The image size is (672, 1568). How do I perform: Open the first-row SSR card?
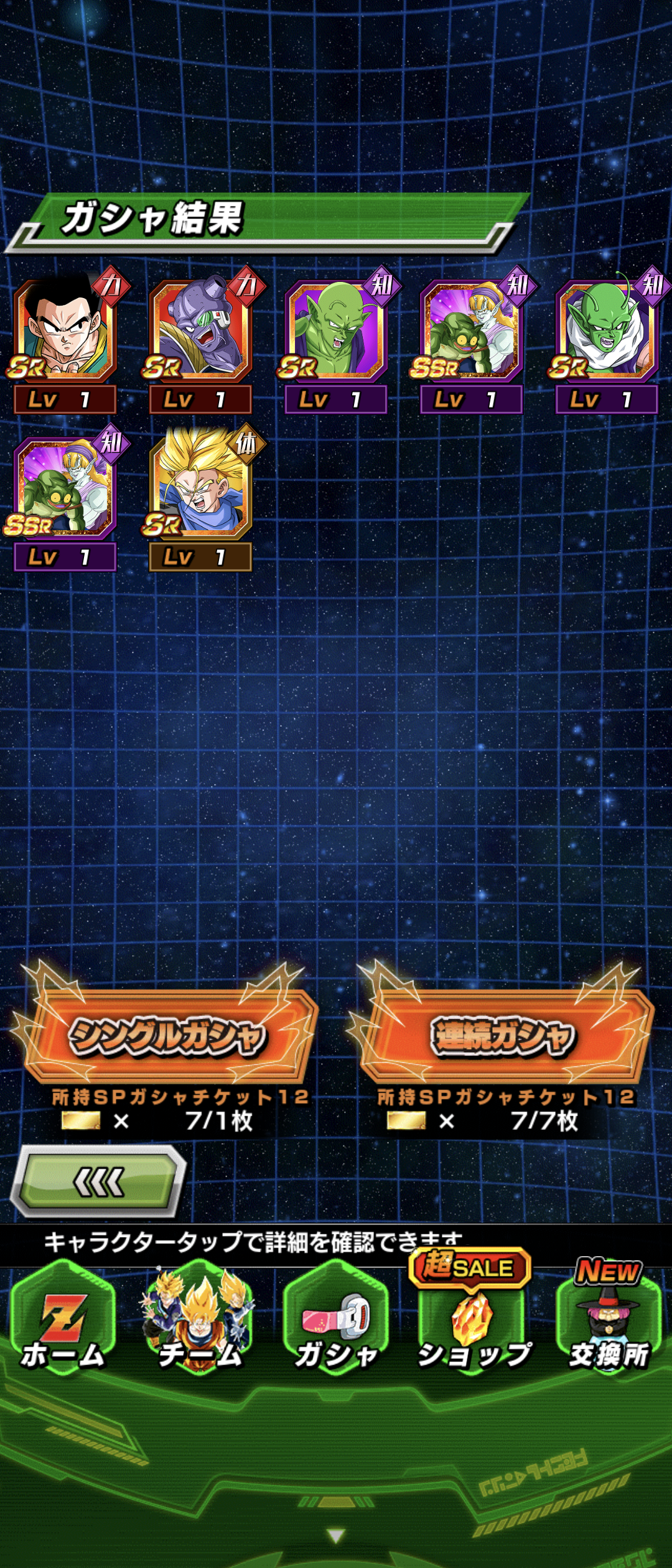click(472, 330)
